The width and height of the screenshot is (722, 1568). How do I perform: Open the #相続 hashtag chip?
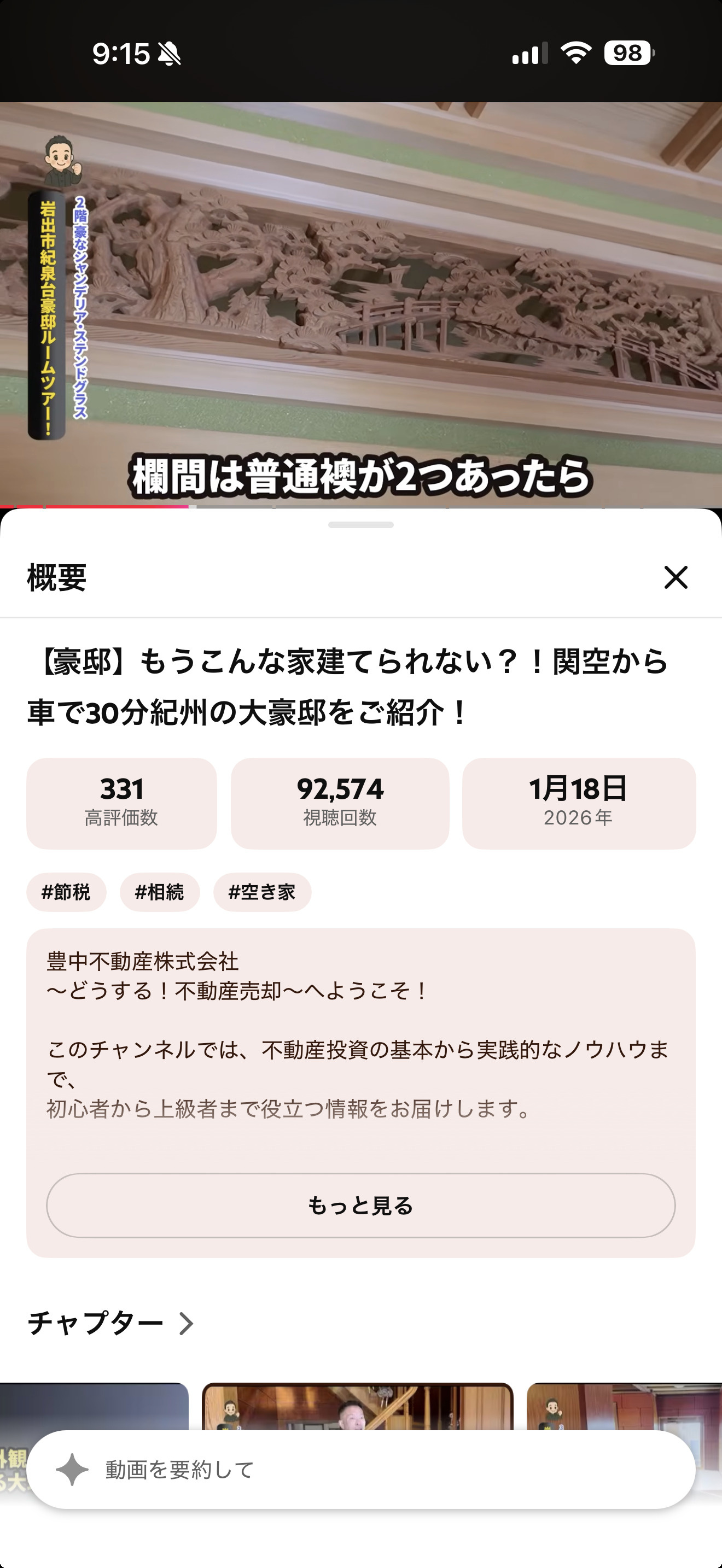pyautogui.click(x=160, y=892)
